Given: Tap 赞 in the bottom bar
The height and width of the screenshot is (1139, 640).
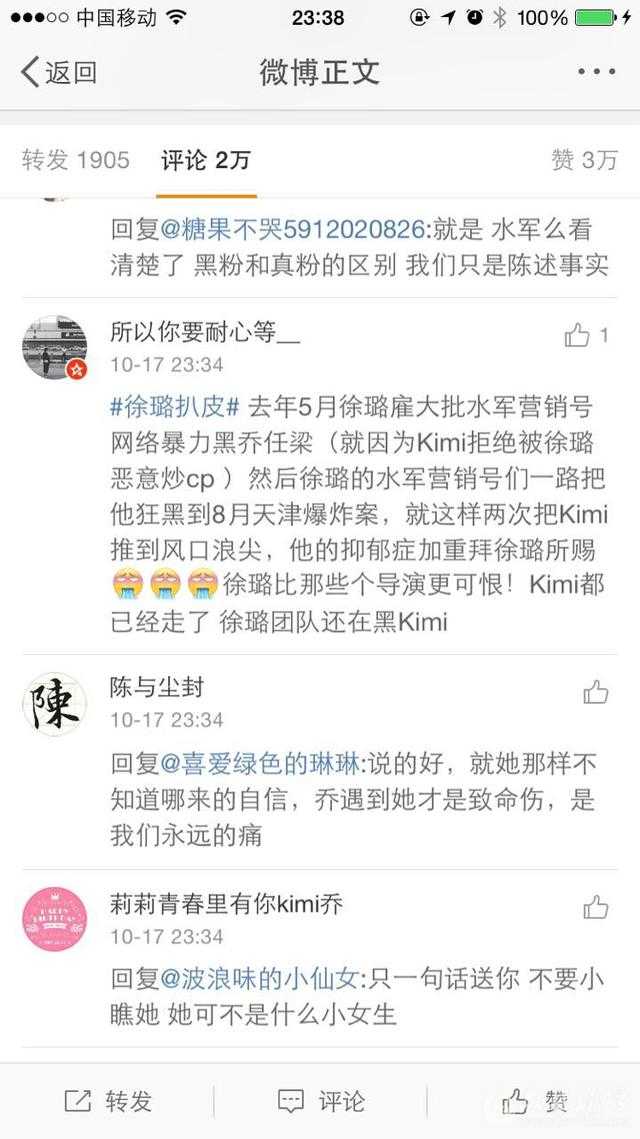Looking at the screenshot, I should click(x=535, y=1101).
